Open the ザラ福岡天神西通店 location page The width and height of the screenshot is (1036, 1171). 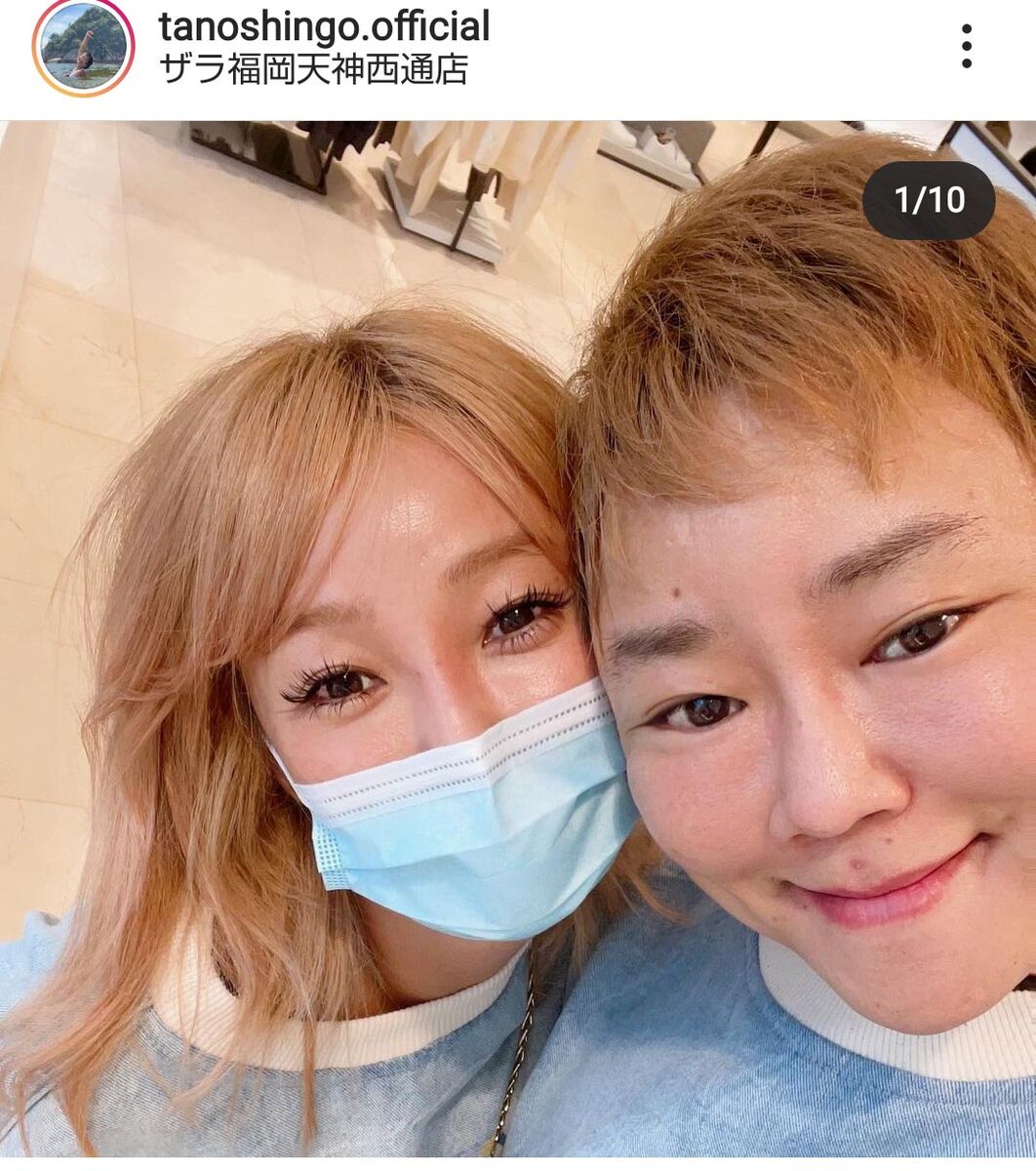(x=313, y=70)
